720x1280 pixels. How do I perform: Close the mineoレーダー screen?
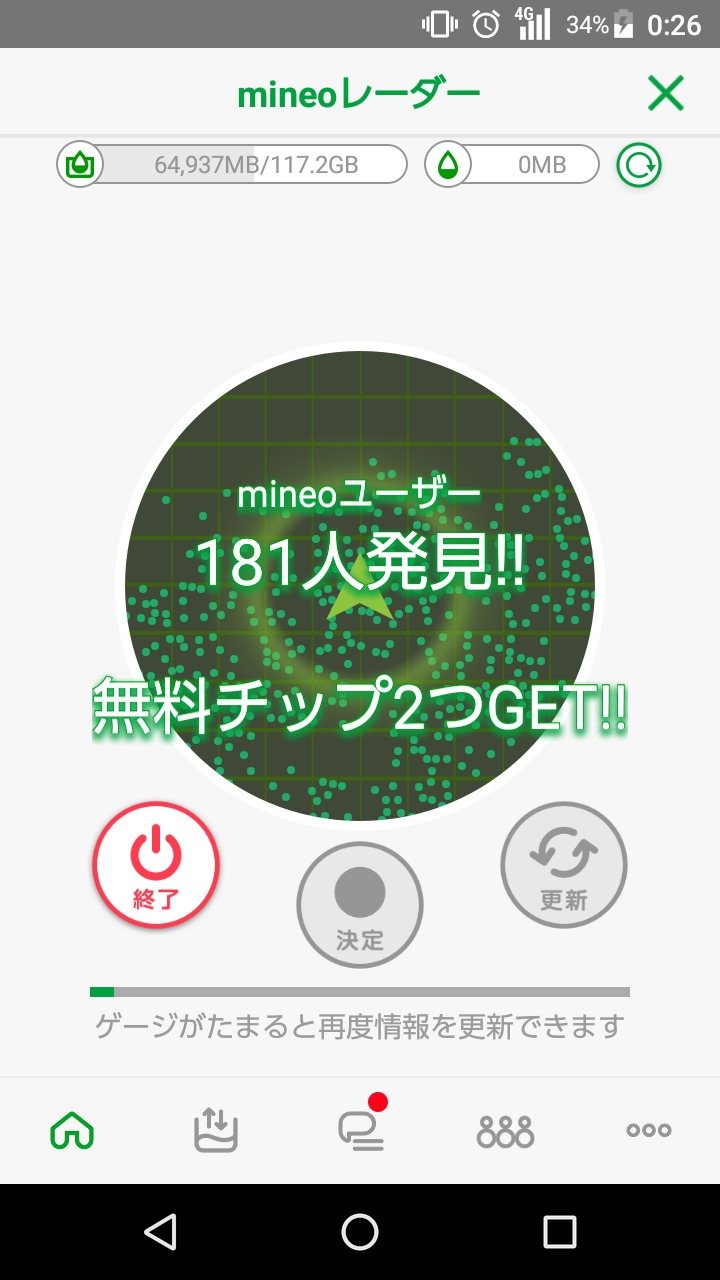pos(665,94)
